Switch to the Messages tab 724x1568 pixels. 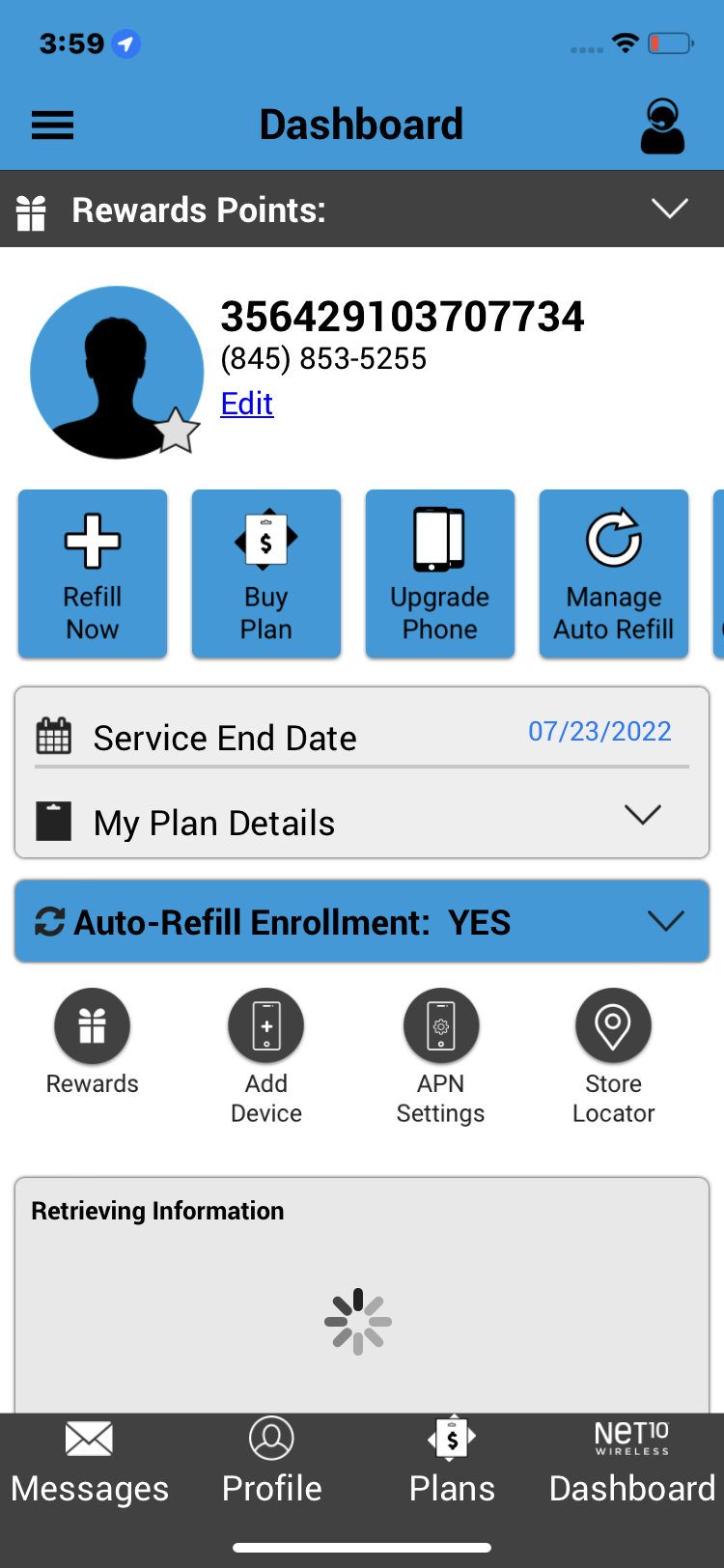tap(90, 1463)
